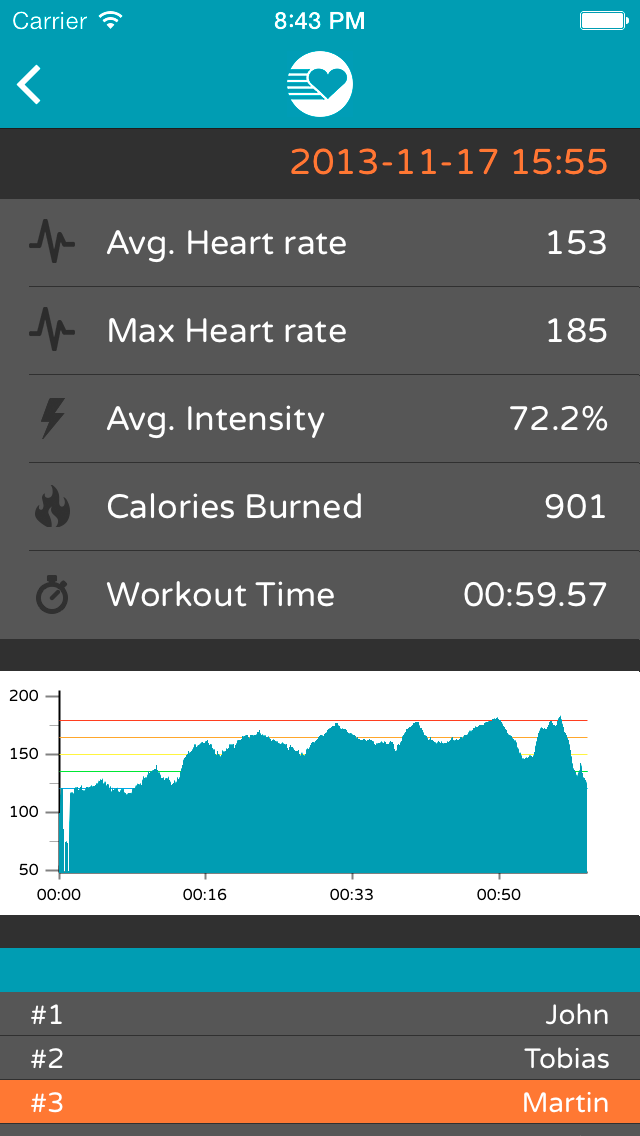Select Tobias in the ranking list
Image resolution: width=640 pixels, height=1136 pixels.
click(x=320, y=1058)
